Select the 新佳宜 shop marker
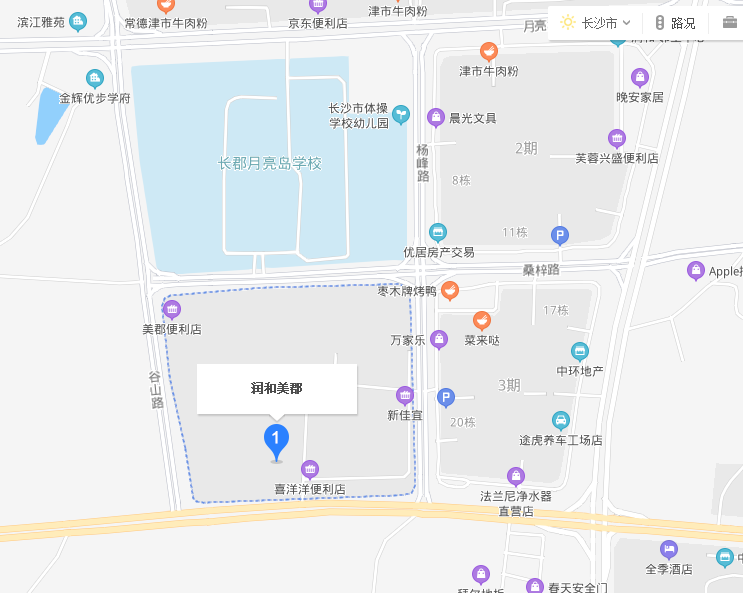743x593 pixels. point(405,394)
